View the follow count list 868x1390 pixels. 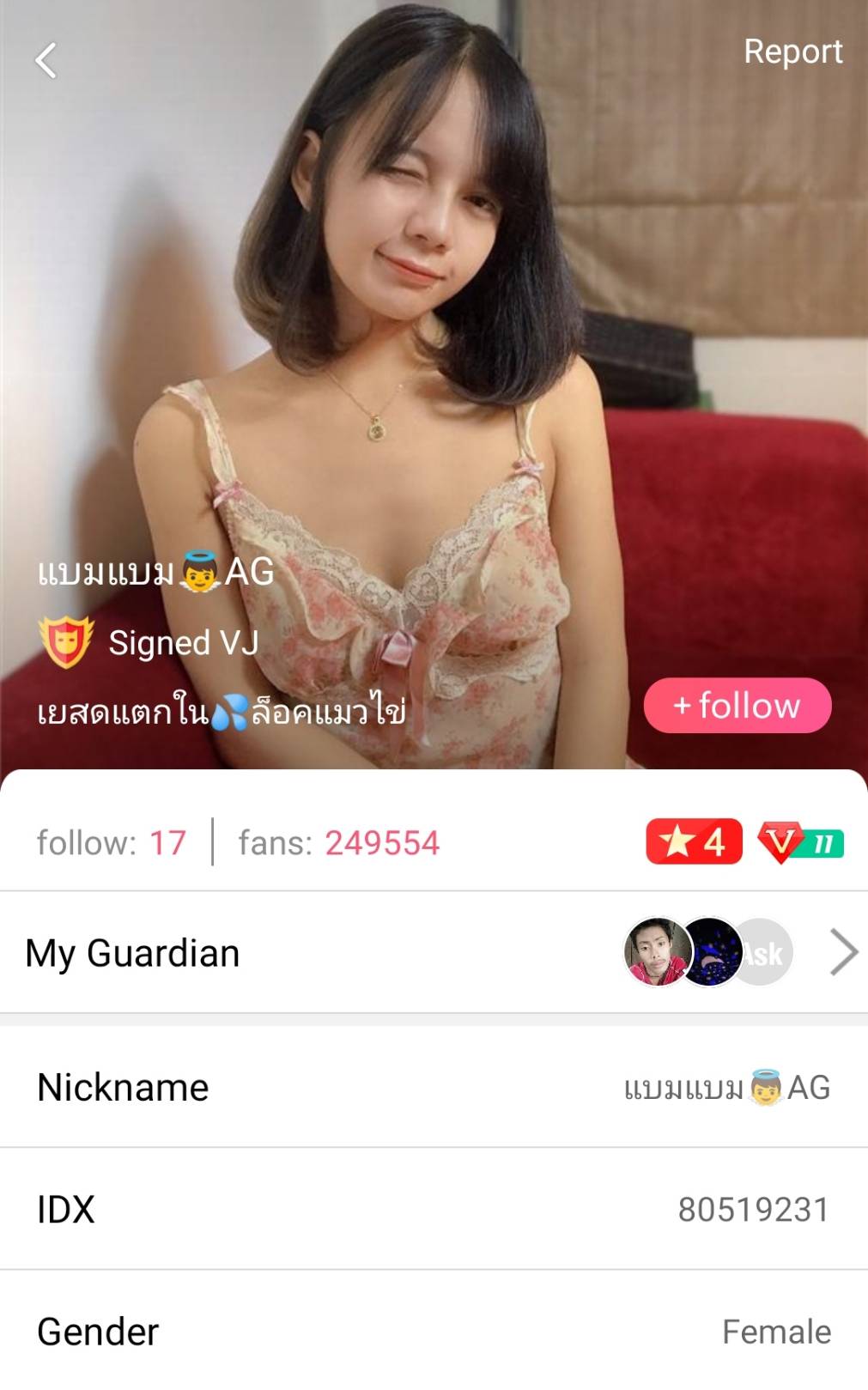pos(112,843)
